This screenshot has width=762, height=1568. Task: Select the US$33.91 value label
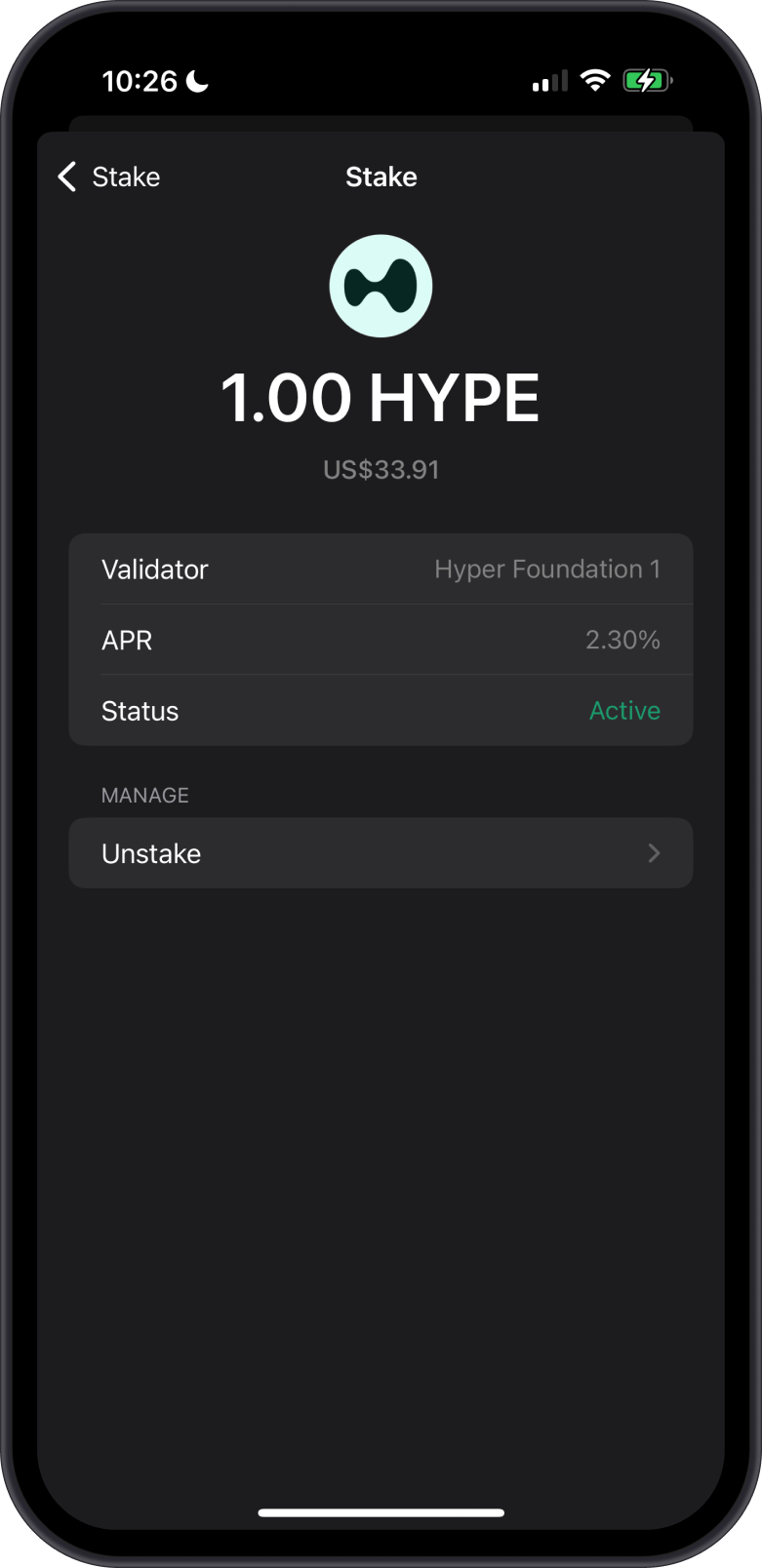tap(381, 469)
